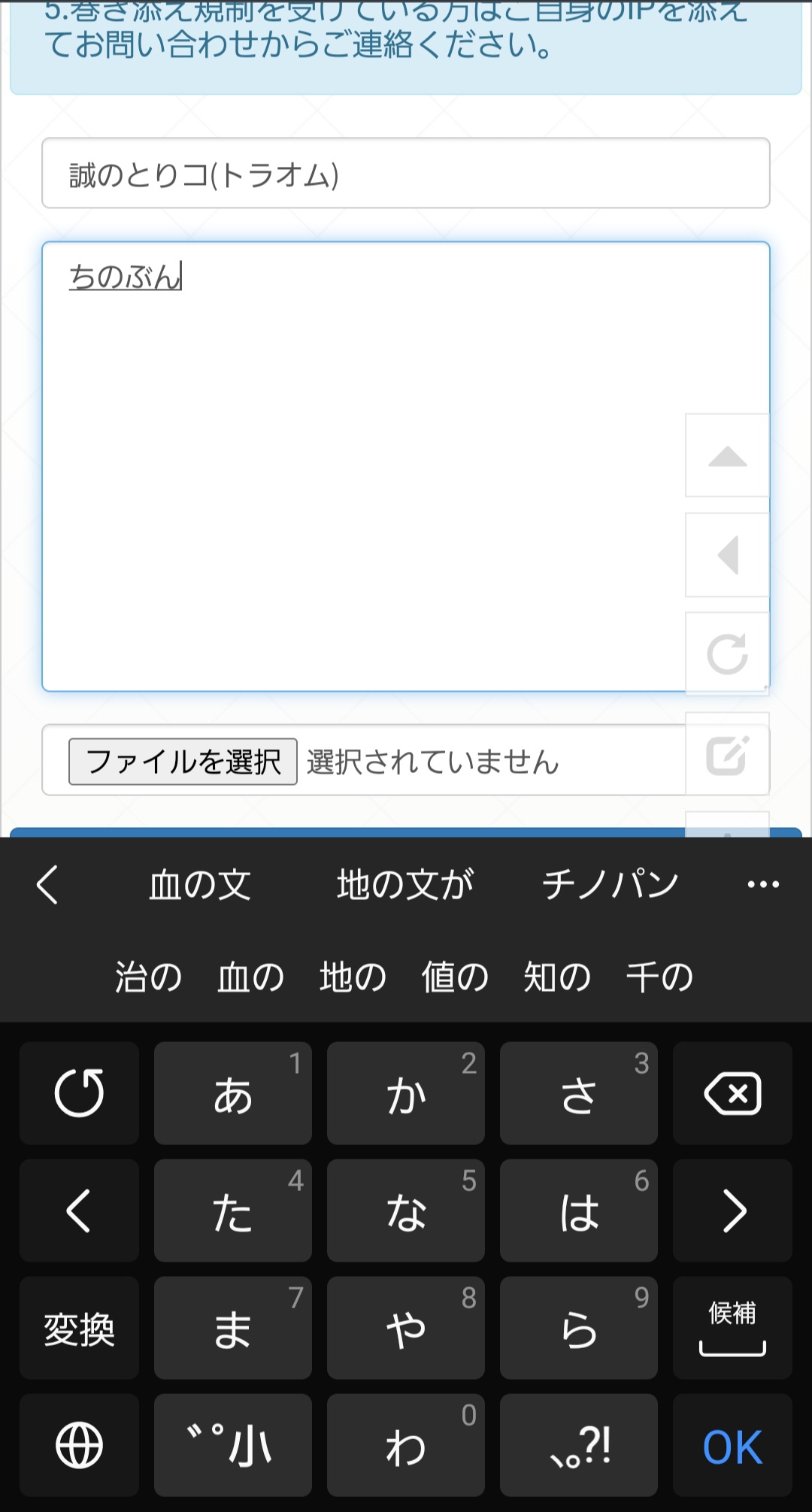Tap the name field showing 誠のとりコ(トラオム)
Viewport: 812px width, 1512px height.
point(405,173)
